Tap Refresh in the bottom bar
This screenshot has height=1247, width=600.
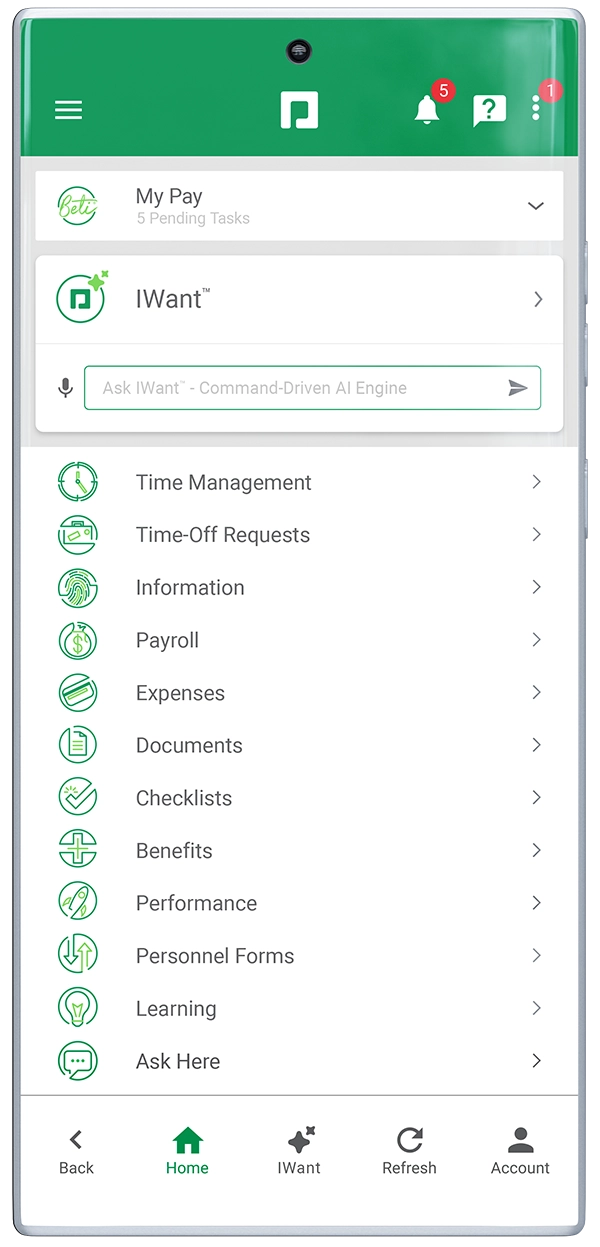pyautogui.click(x=409, y=1151)
